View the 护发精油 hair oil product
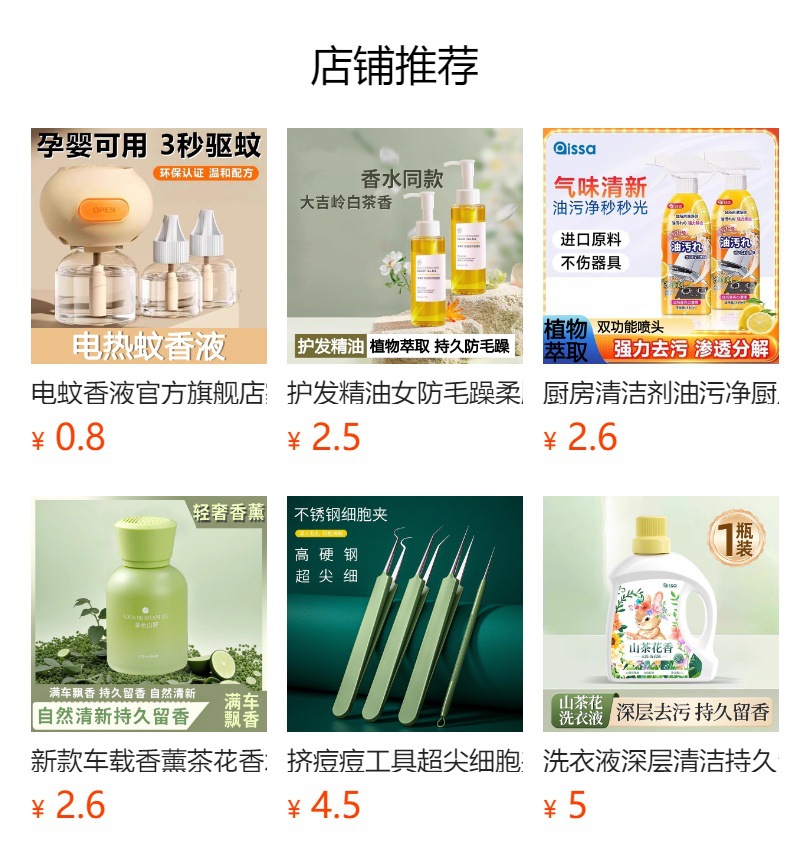This screenshot has height=864, width=790. click(x=405, y=246)
